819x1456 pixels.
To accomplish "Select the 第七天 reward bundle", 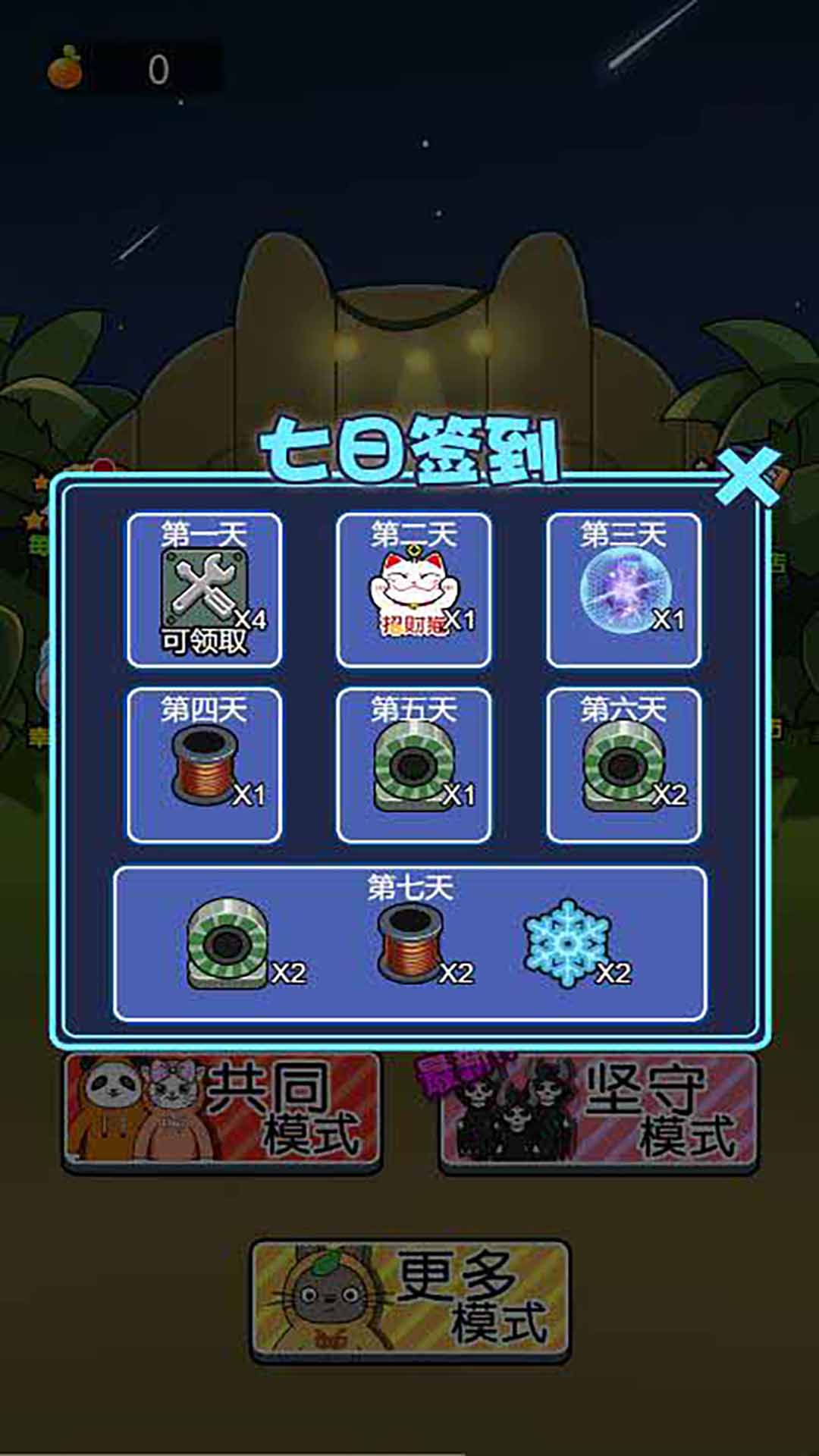I will (410, 944).
